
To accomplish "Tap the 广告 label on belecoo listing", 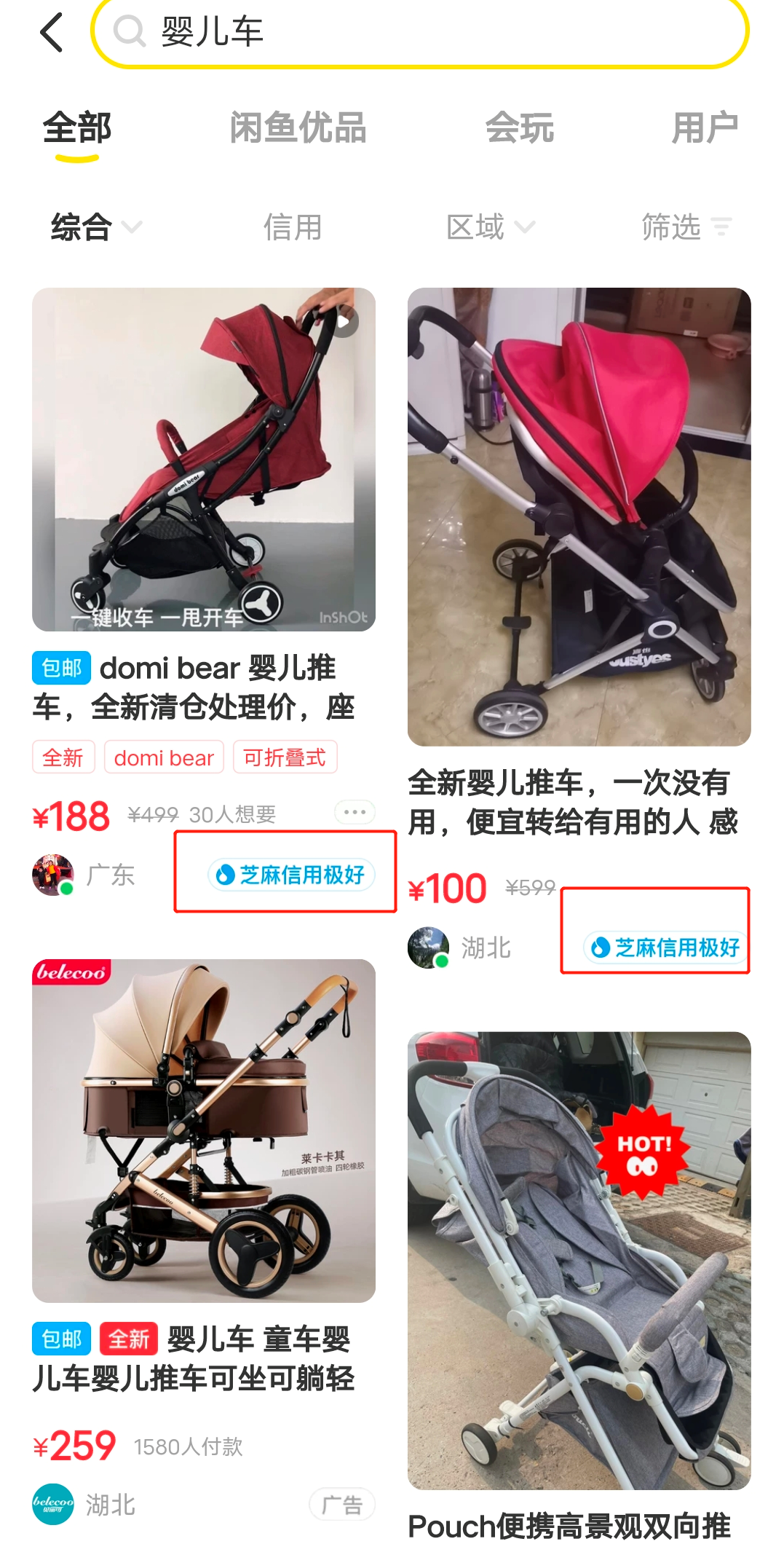I will point(341,1505).
